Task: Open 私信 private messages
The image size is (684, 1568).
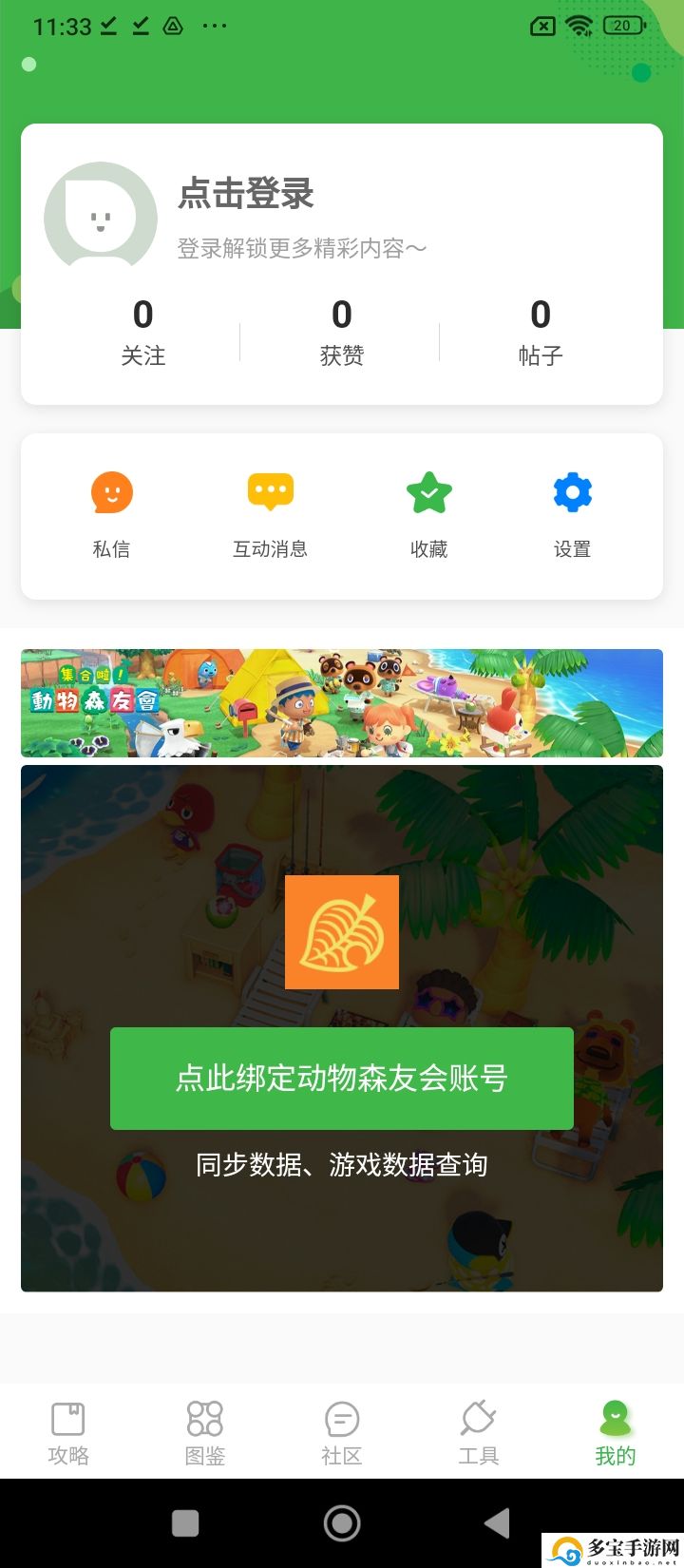Action: pos(111,514)
